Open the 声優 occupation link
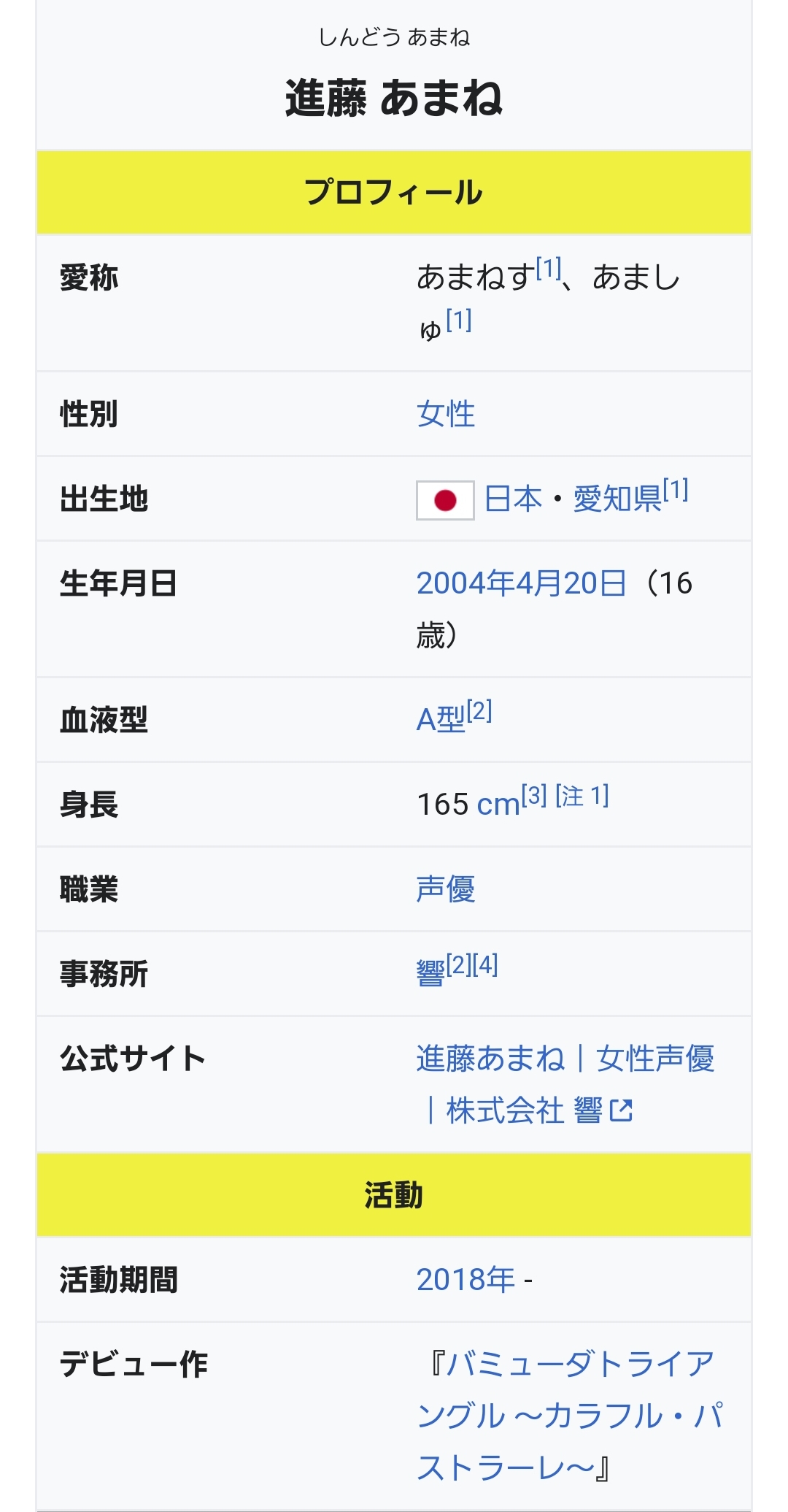Viewport: 788px width, 1512px height. [446, 889]
